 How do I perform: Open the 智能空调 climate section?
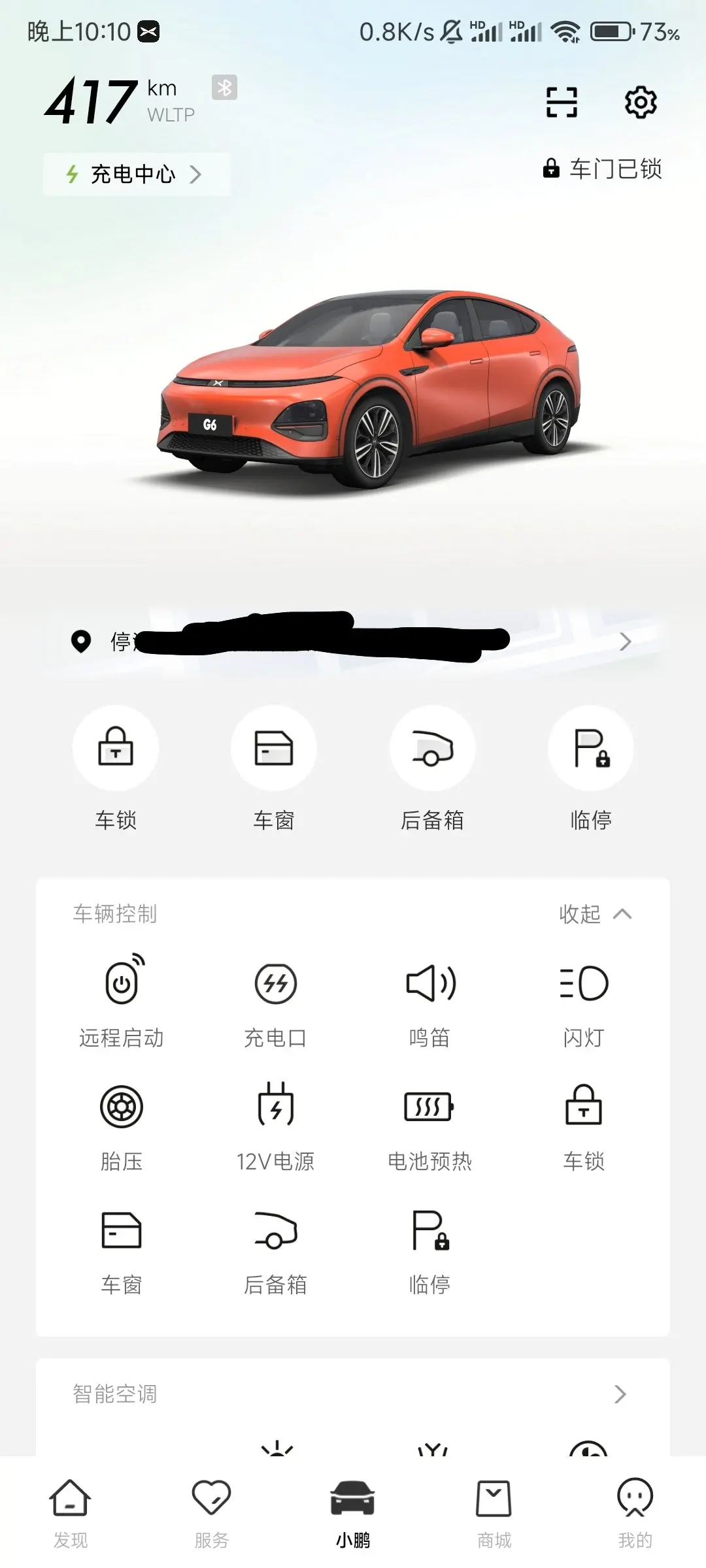(353, 1394)
